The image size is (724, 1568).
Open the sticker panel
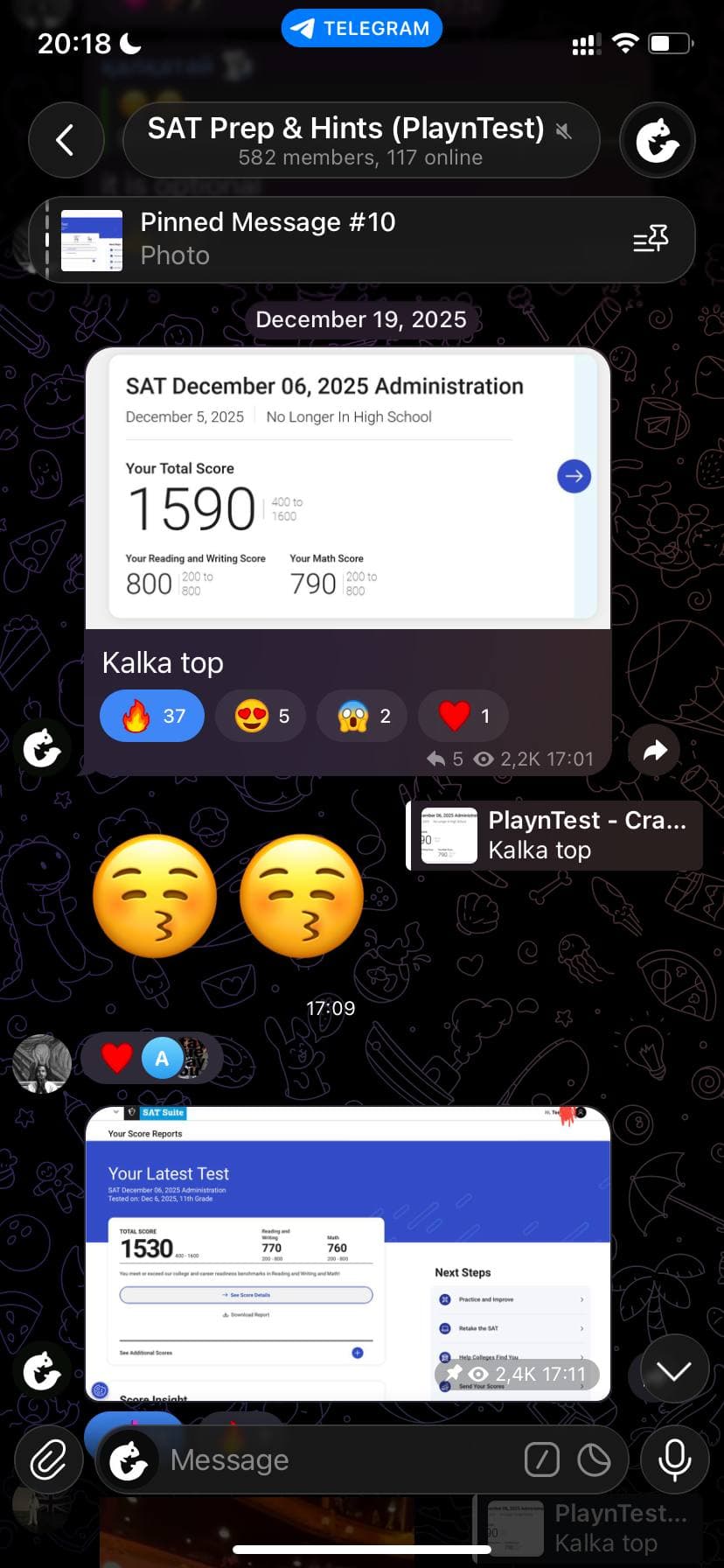pyautogui.click(x=595, y=1460)
